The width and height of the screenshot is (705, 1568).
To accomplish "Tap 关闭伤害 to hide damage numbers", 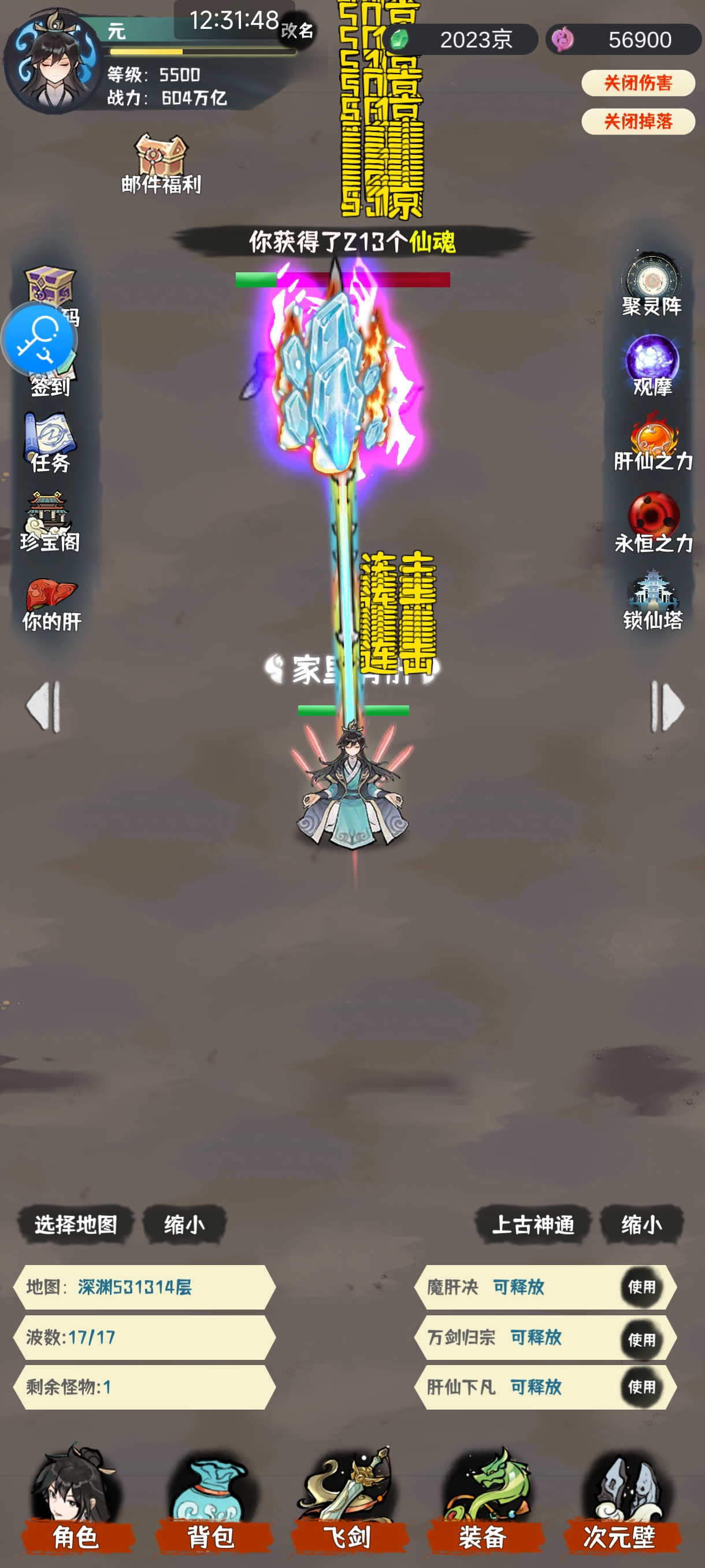I will tap(637, 83).
